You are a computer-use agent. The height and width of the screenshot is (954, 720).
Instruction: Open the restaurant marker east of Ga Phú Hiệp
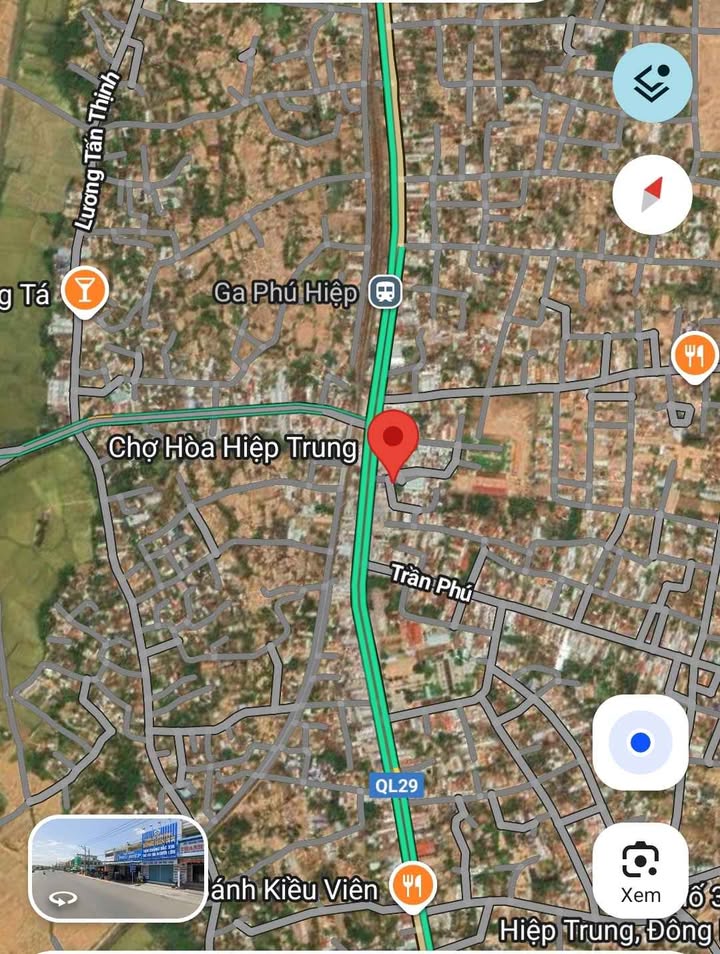(x=695, y=355)
